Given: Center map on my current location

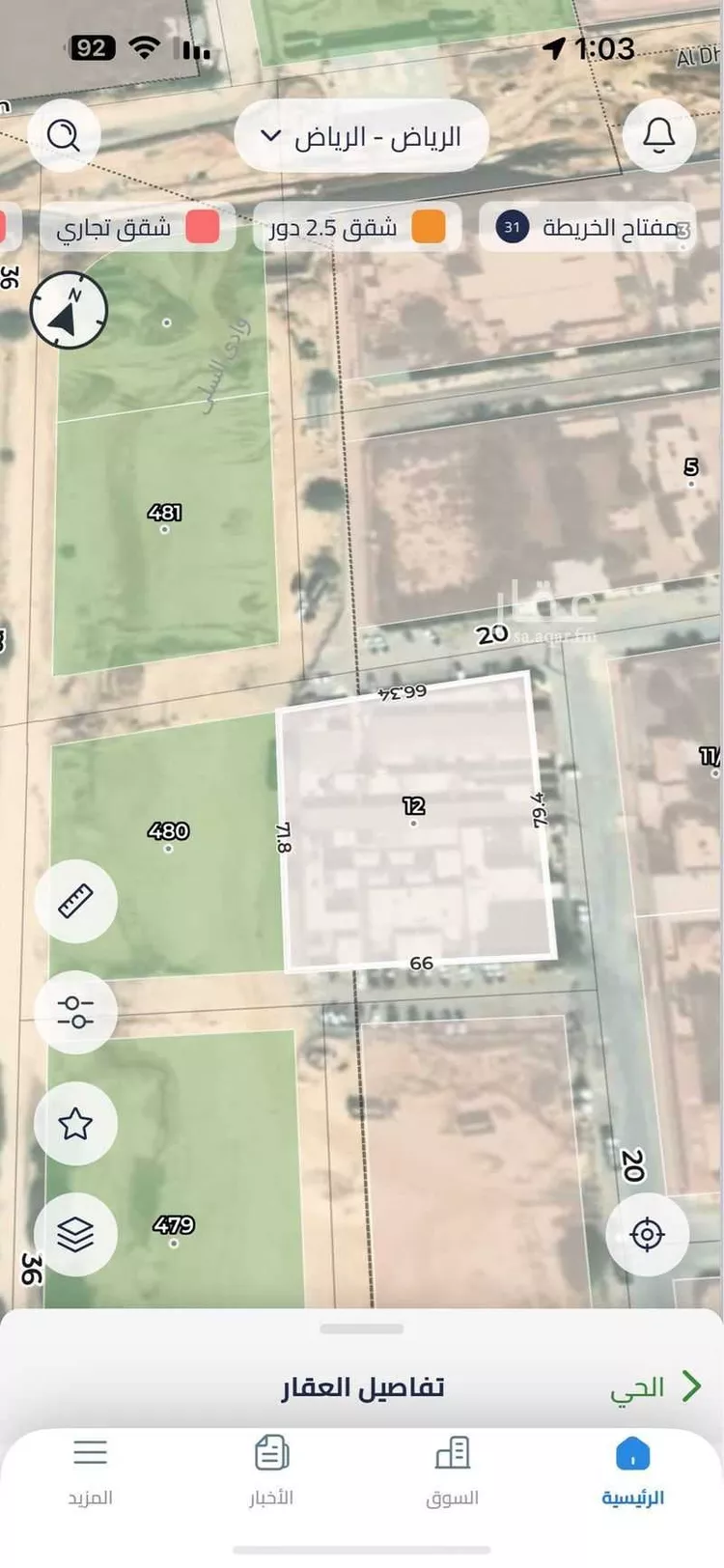Looking at the screenshot, I should (x=647, y=1234).
